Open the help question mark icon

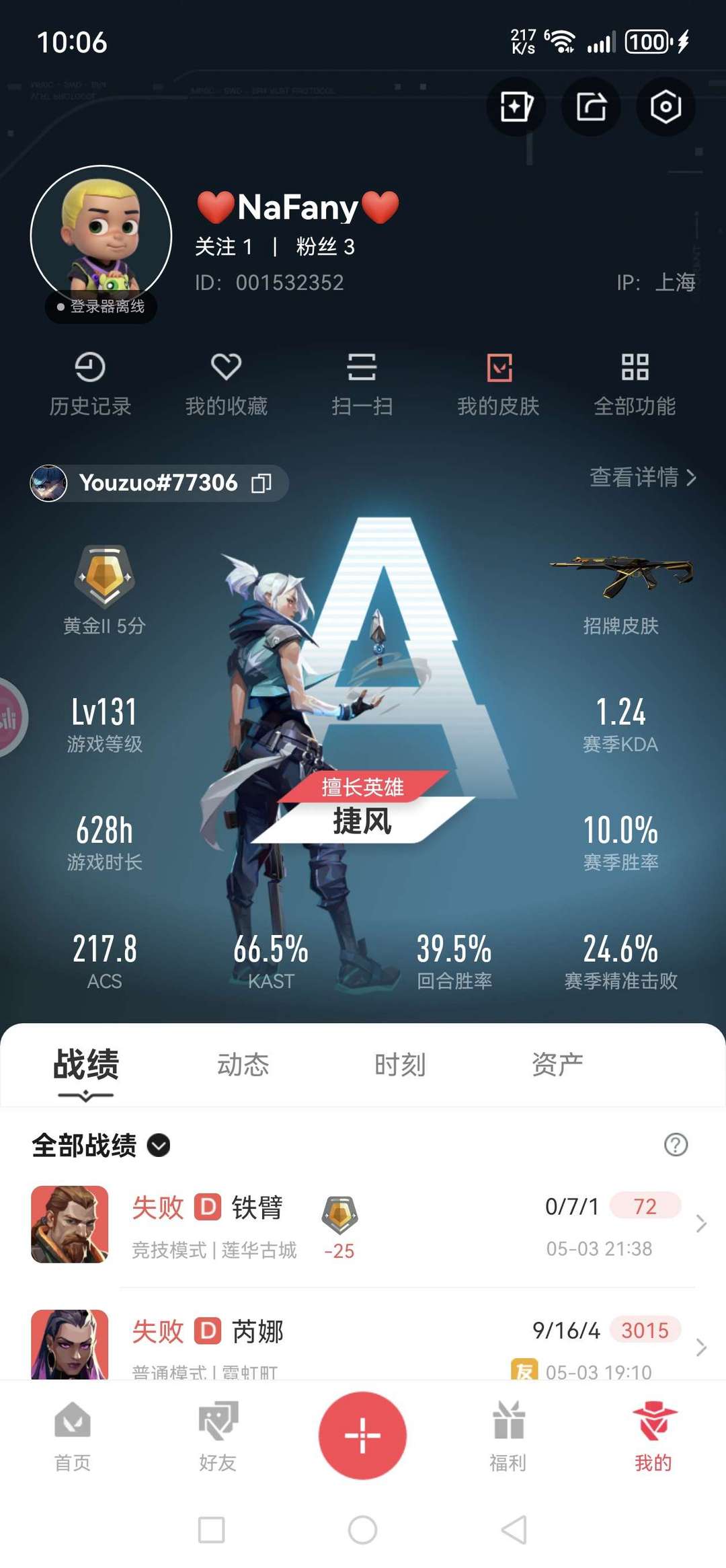676,1145
